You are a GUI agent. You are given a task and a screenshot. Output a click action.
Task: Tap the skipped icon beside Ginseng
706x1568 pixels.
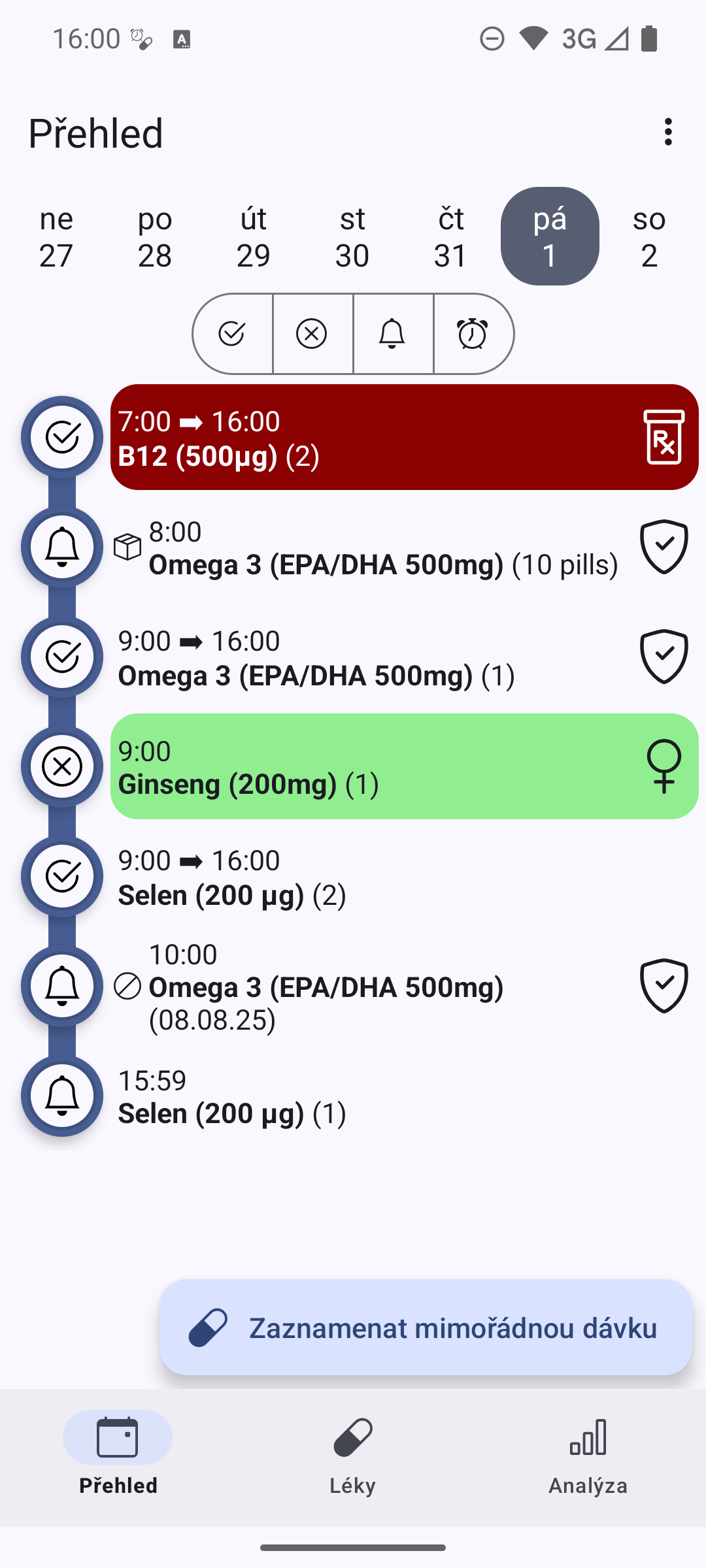point(62,766)
